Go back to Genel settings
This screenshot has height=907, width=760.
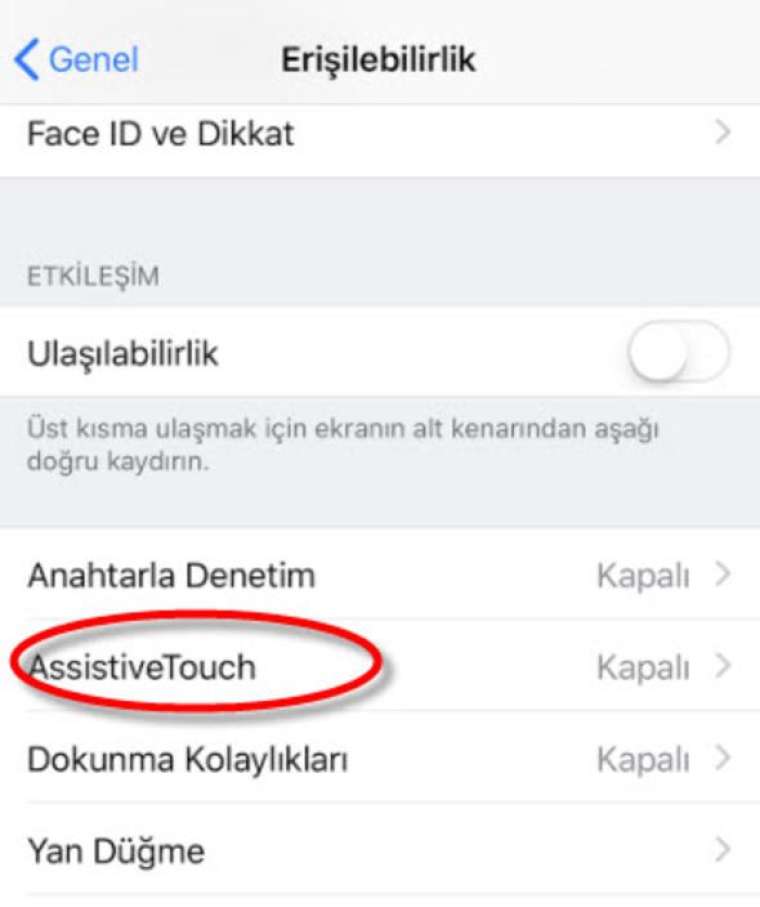tap(77, 60)
